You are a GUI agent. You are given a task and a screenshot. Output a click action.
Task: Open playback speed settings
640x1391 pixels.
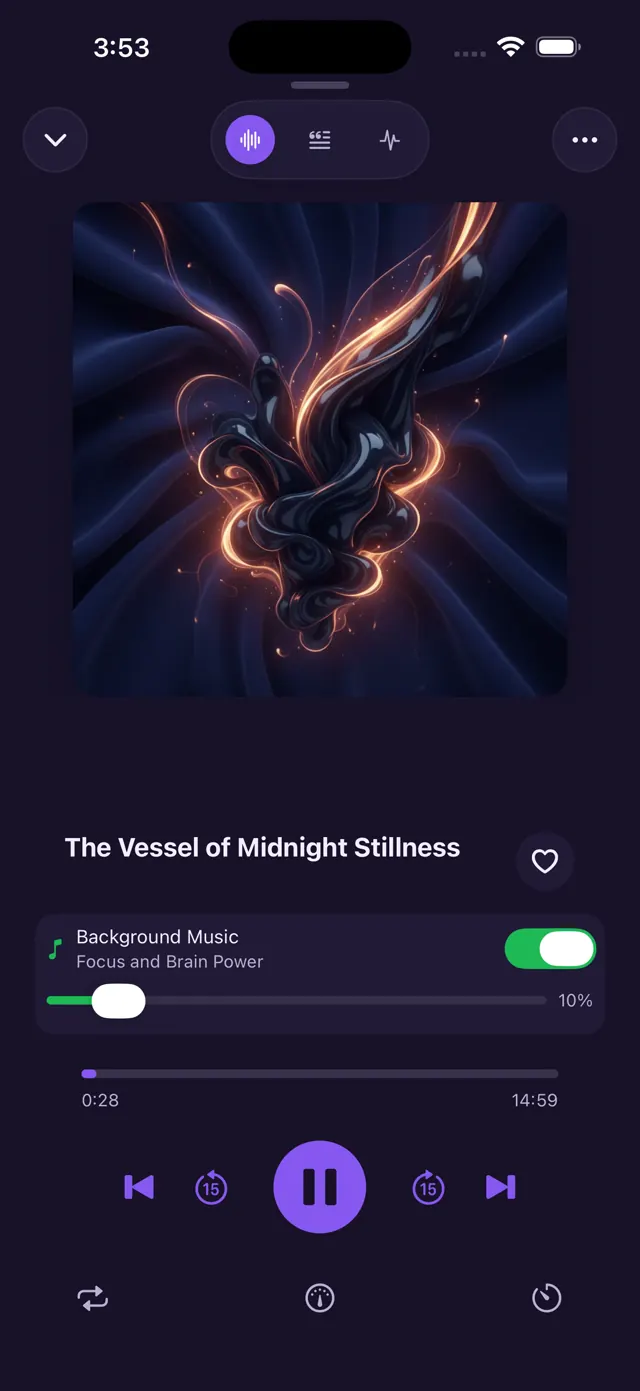320,1299
